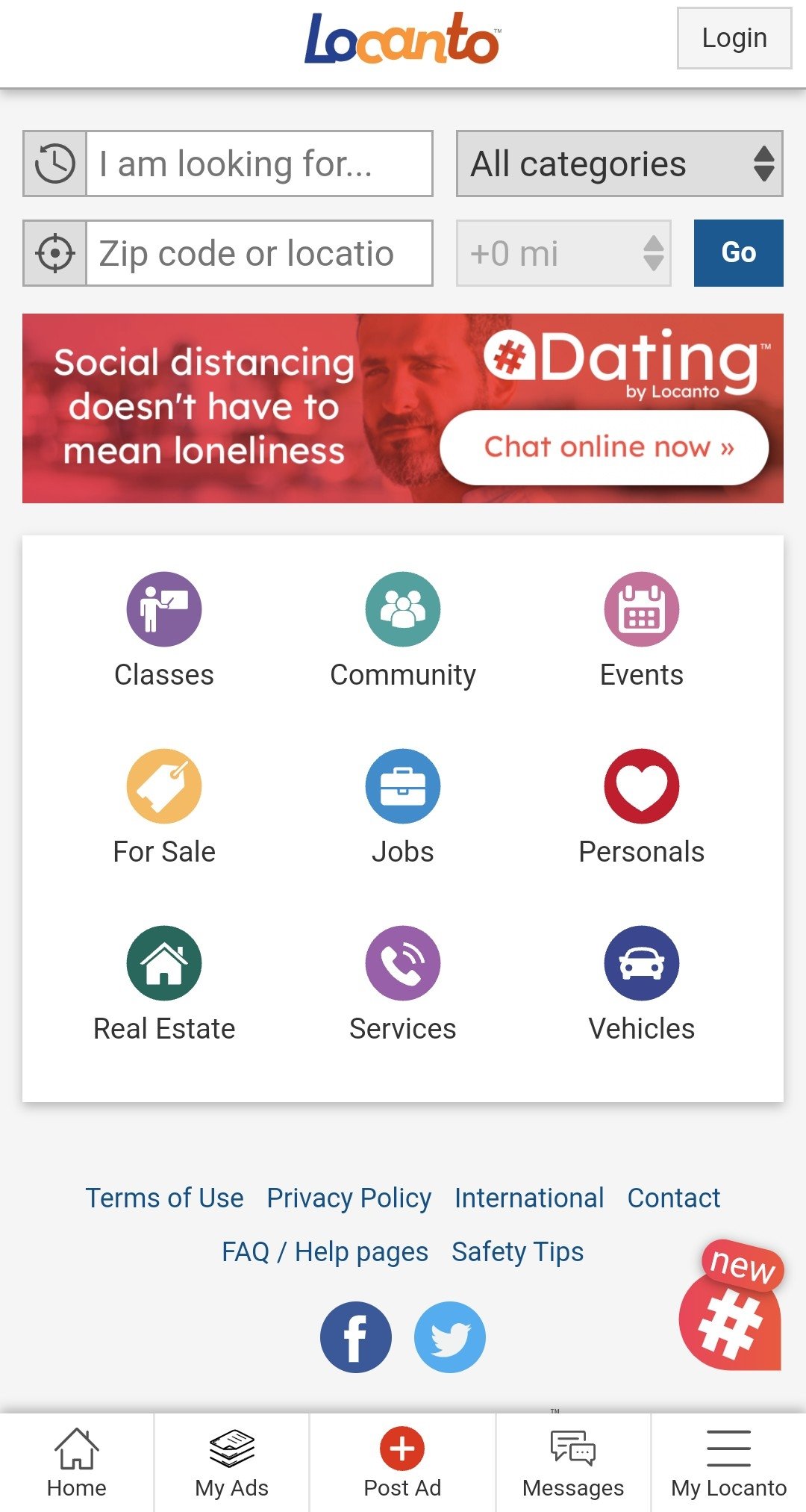Open Terms of Use link

pos(164,1198)
